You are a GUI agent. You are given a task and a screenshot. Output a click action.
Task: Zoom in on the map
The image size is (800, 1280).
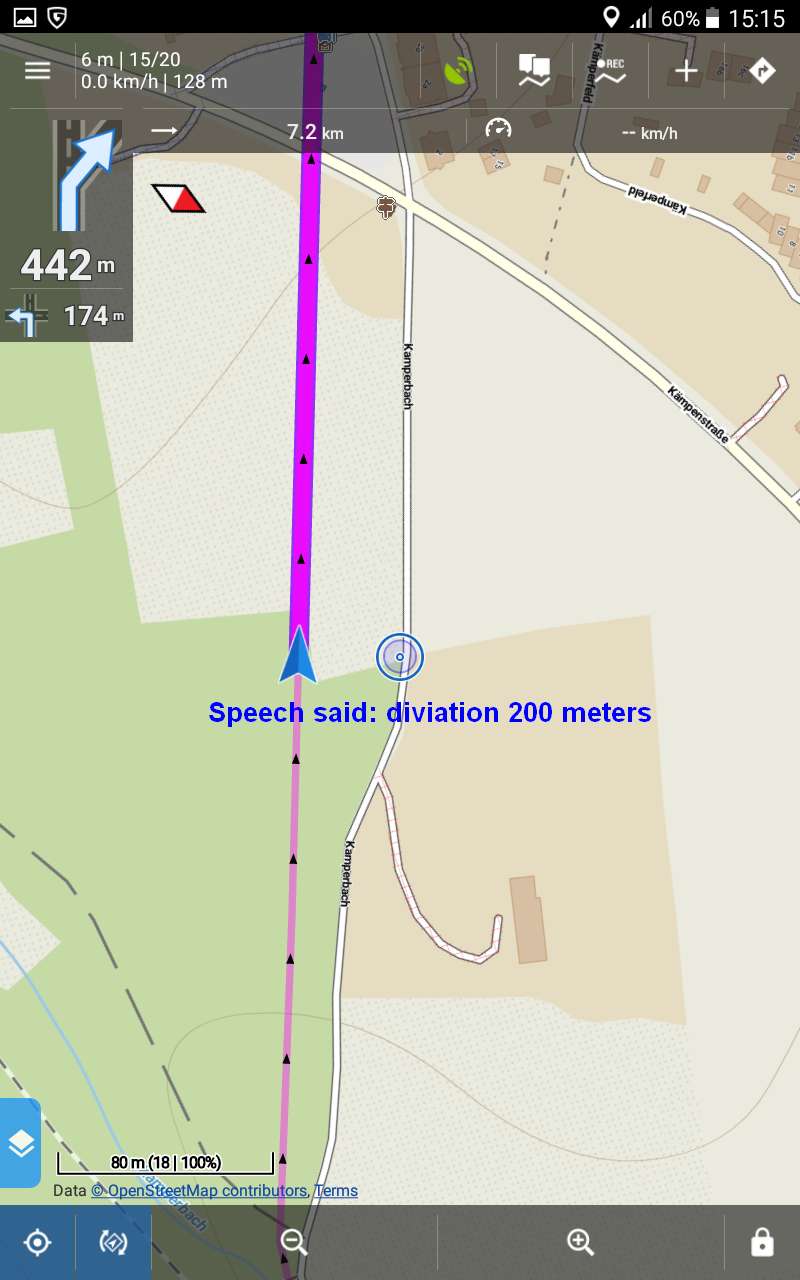(580, 1243)
